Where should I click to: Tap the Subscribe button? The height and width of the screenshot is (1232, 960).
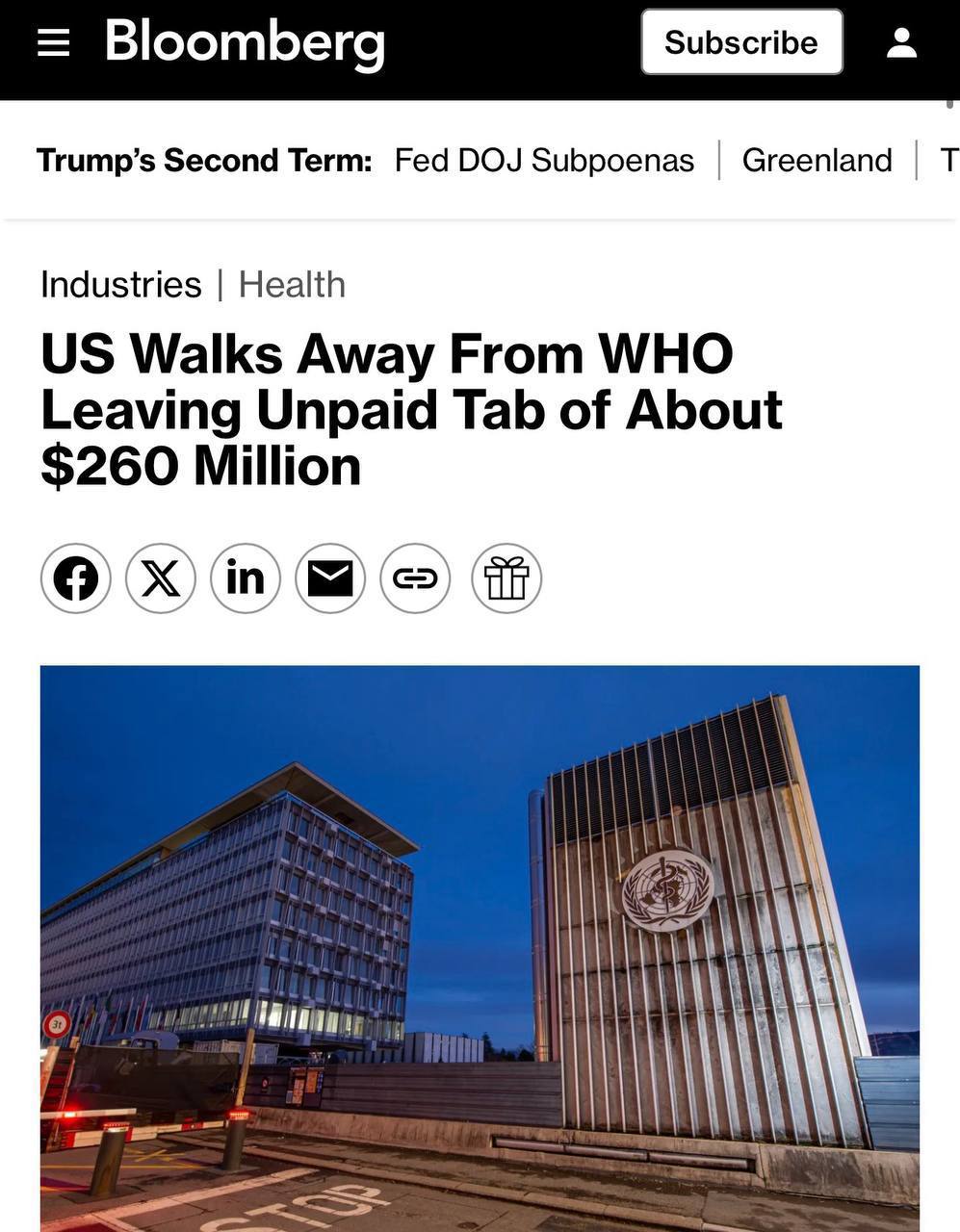point(741,42)
